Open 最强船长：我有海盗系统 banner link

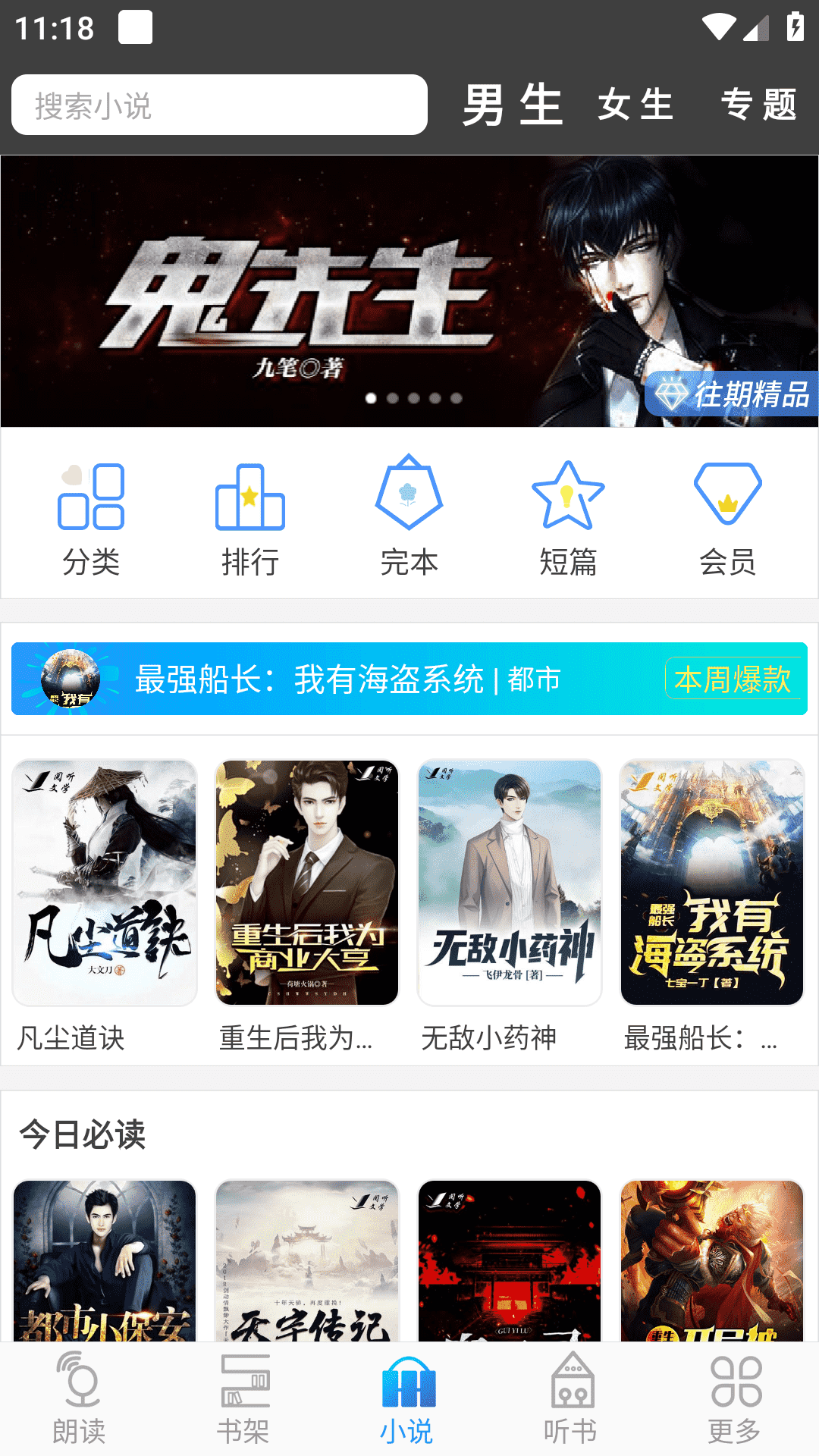[x=347, y=680]
